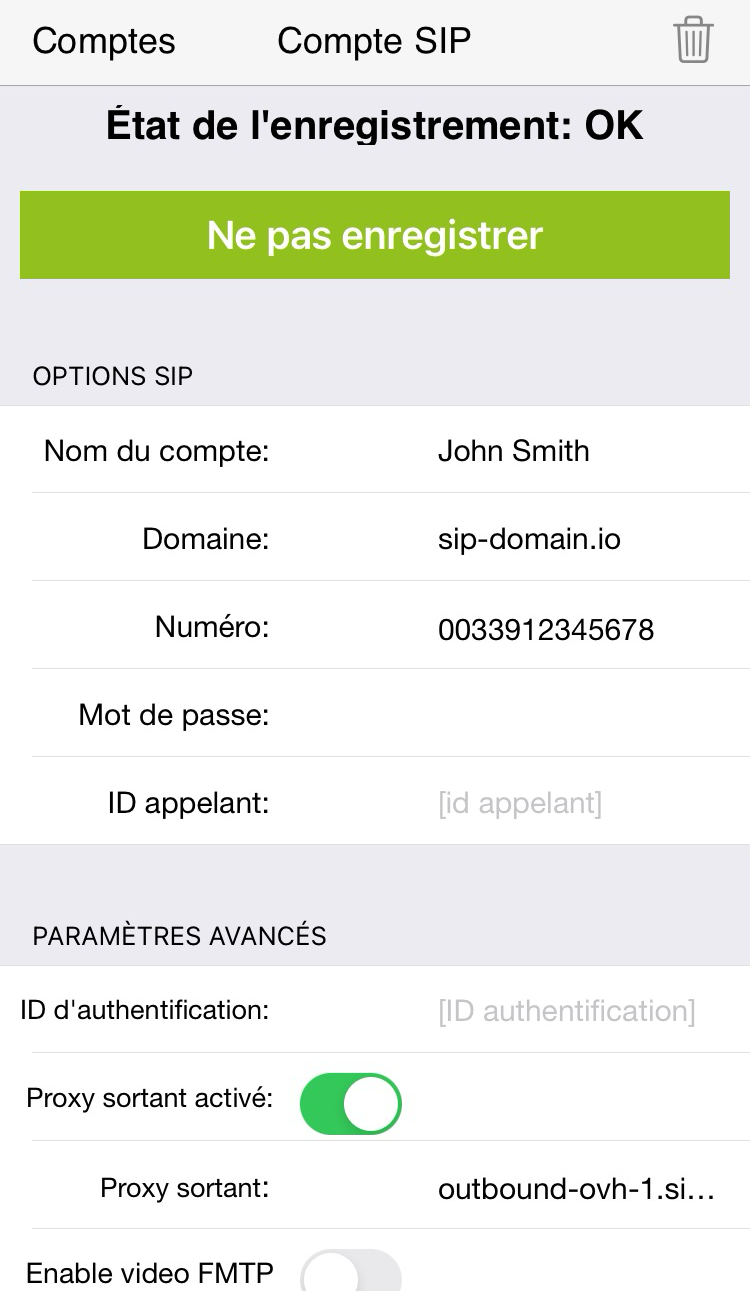Click the phone number 0033912345678
Screen dimensions: 750x1291
pos(545,627)
